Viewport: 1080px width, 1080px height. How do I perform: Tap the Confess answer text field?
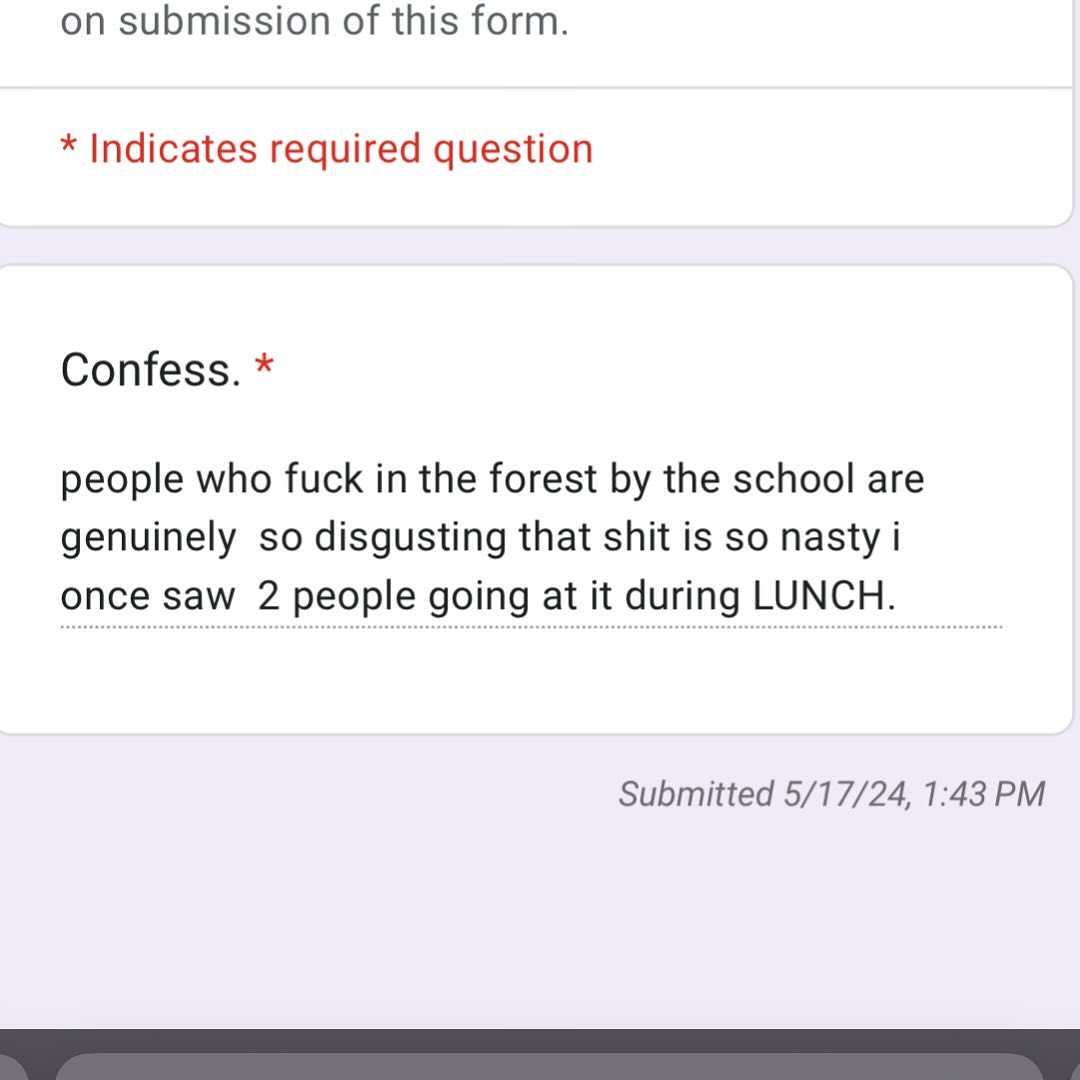coord(530,539)
